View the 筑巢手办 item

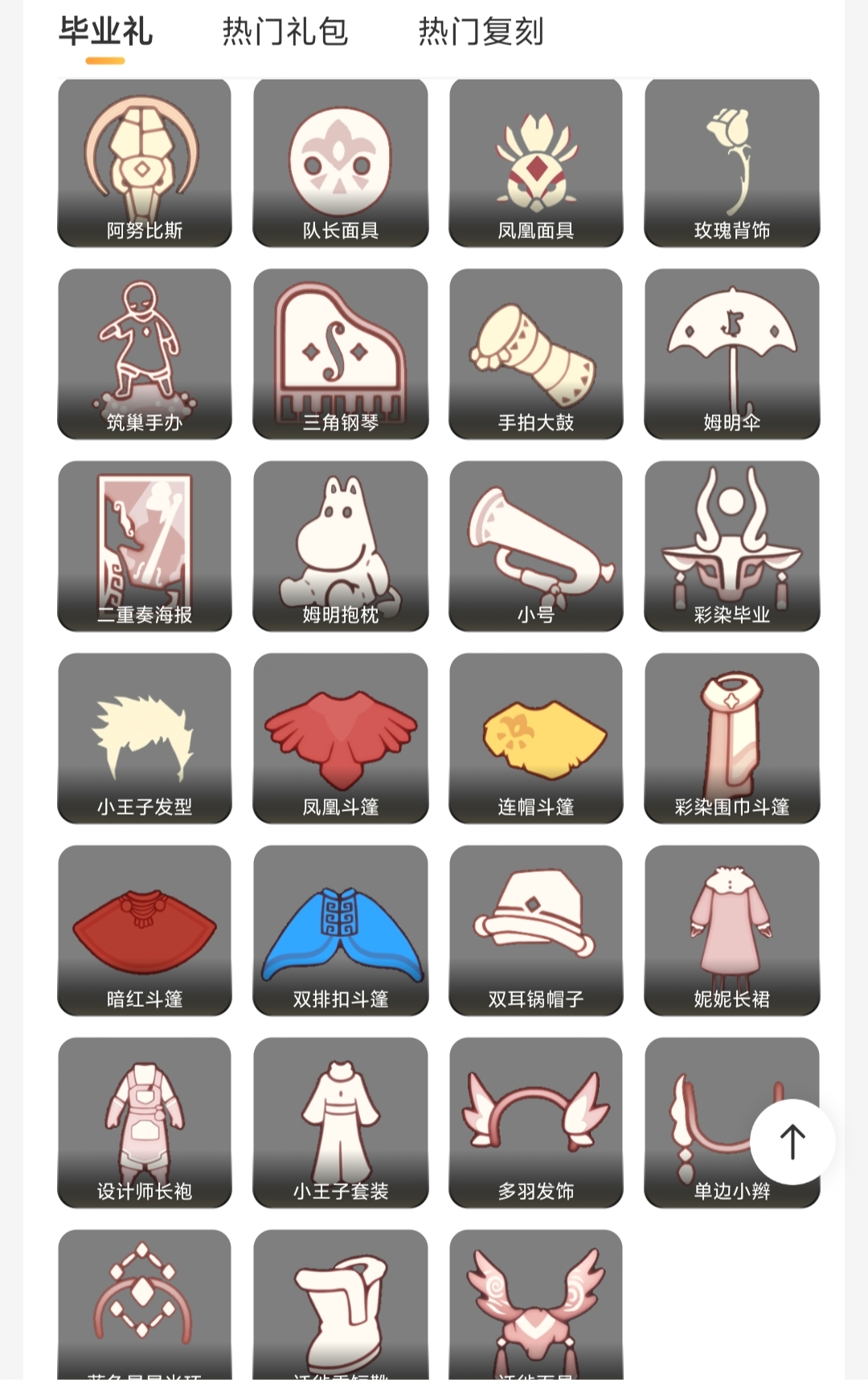(145, 355)
